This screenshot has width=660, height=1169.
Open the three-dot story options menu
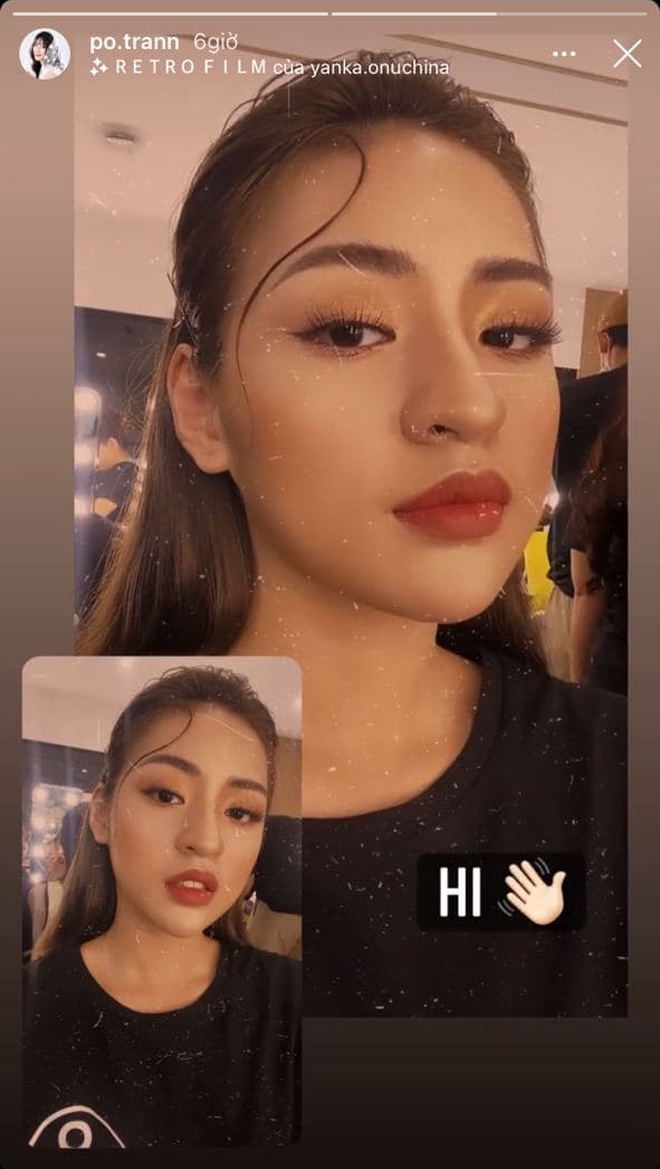point(564,54)
